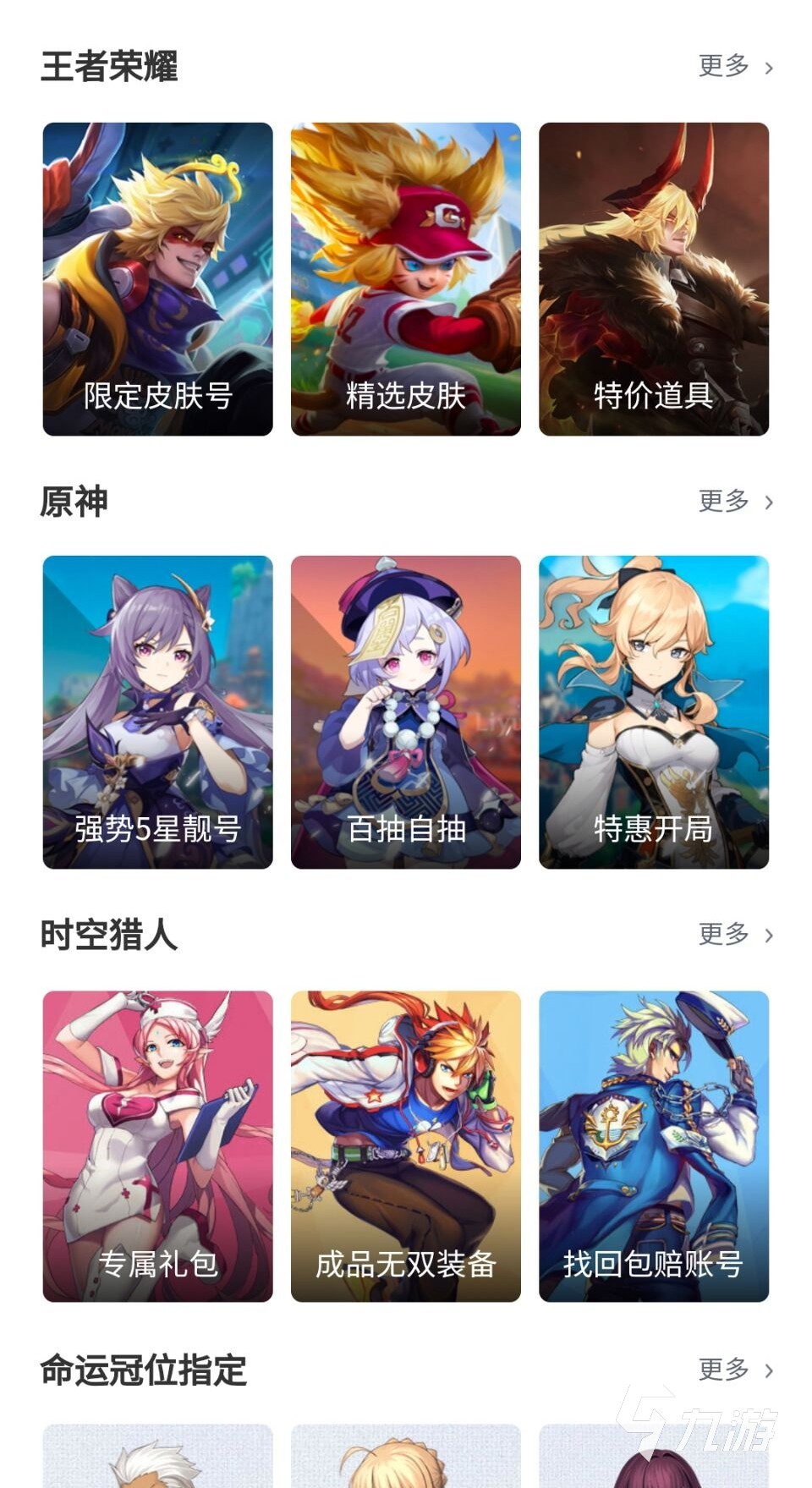Tap 更多 for 命运冠位指定 section
Screen dimensions: 812x1488
734,1369
